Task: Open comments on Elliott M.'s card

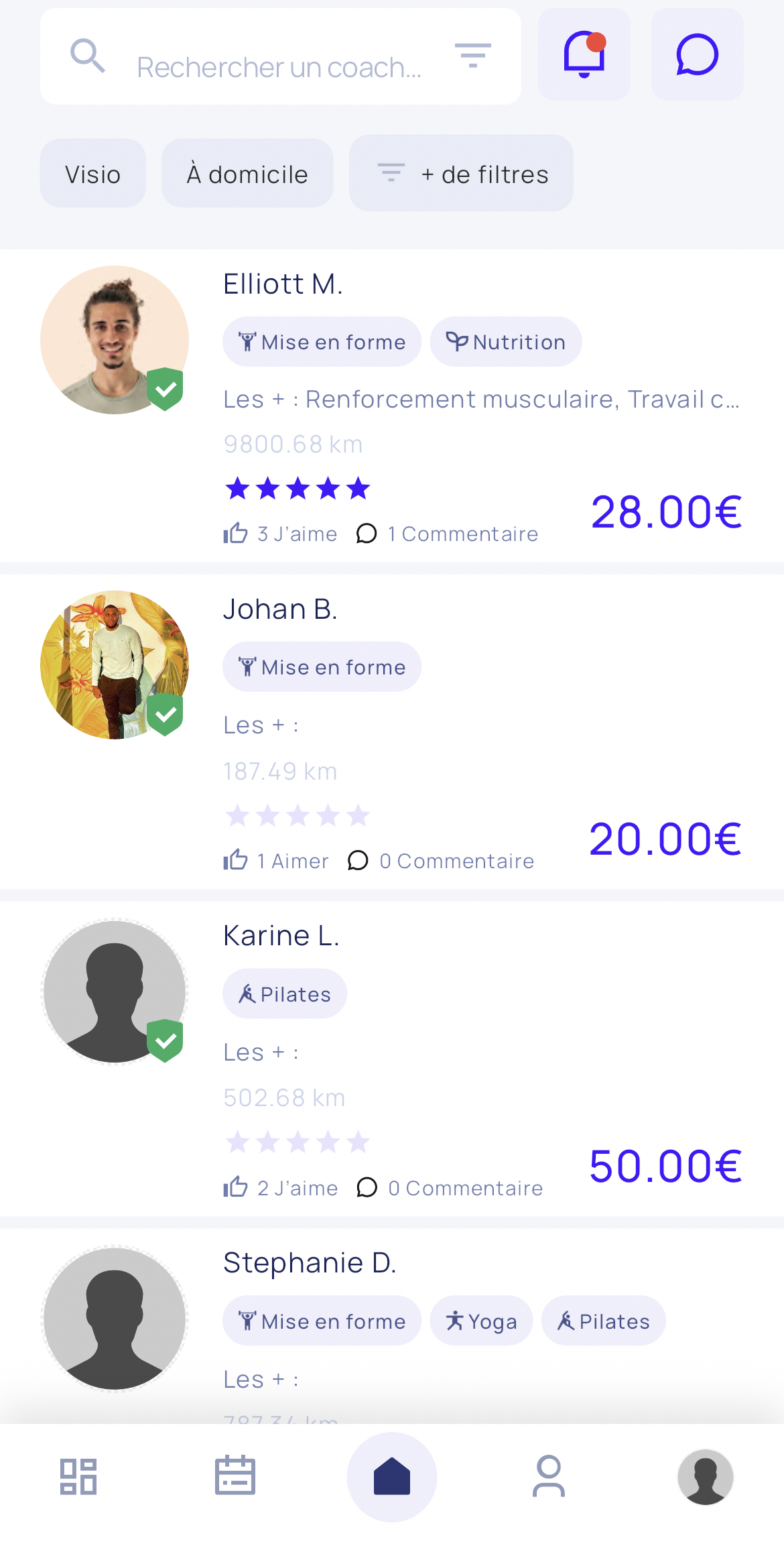Action: (x=367, y=534)
